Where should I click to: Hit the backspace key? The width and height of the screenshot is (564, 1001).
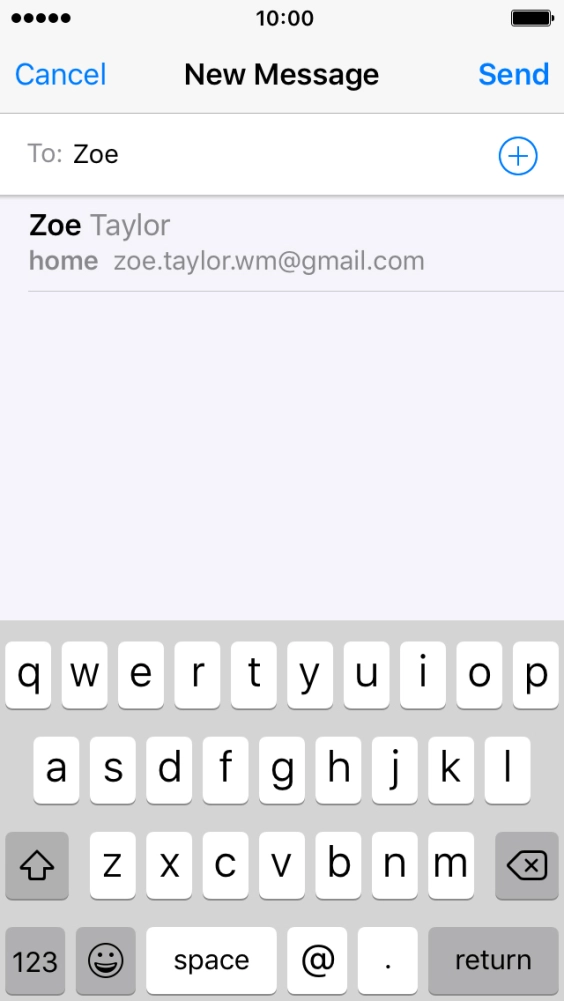pyautogui.click(x=527, y=866)
